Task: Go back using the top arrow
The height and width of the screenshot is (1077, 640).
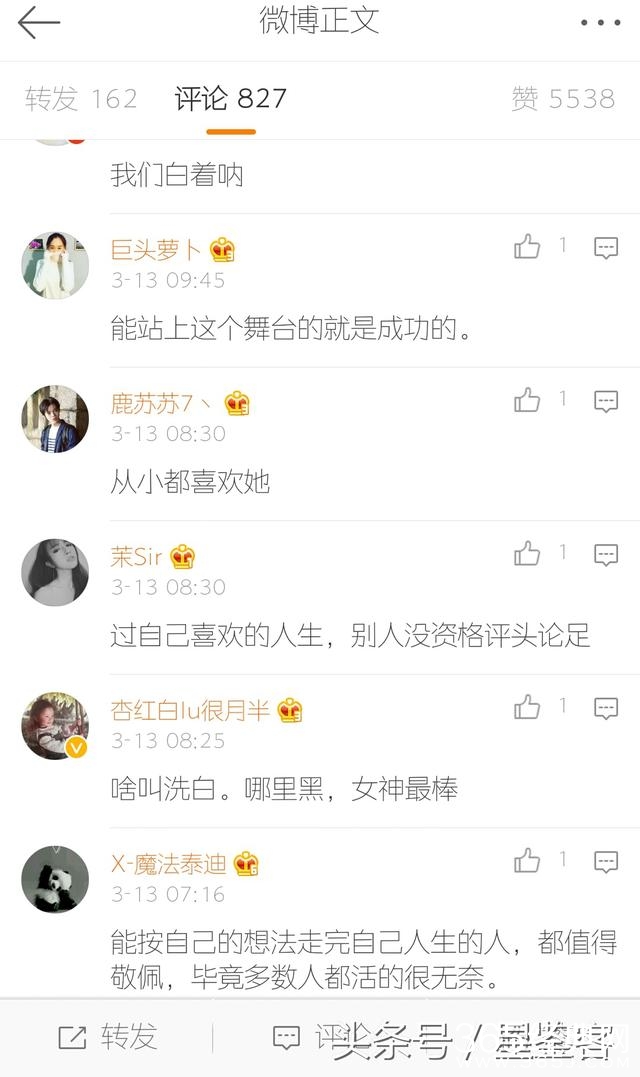Action: (39, 22)
